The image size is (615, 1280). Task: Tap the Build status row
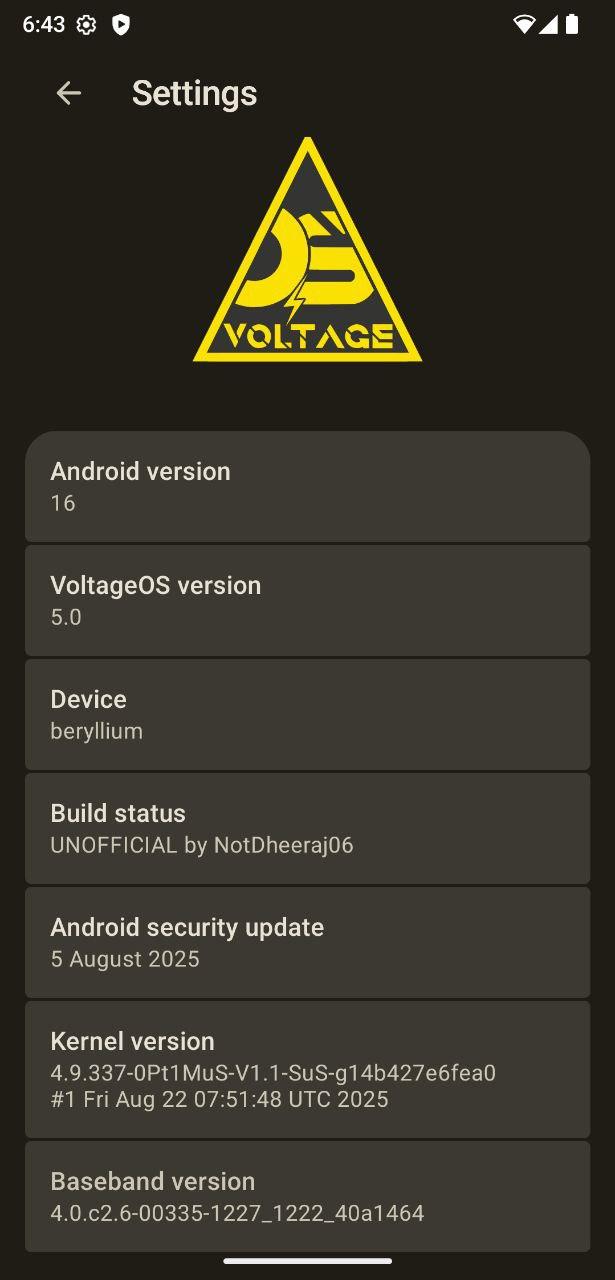307,828
